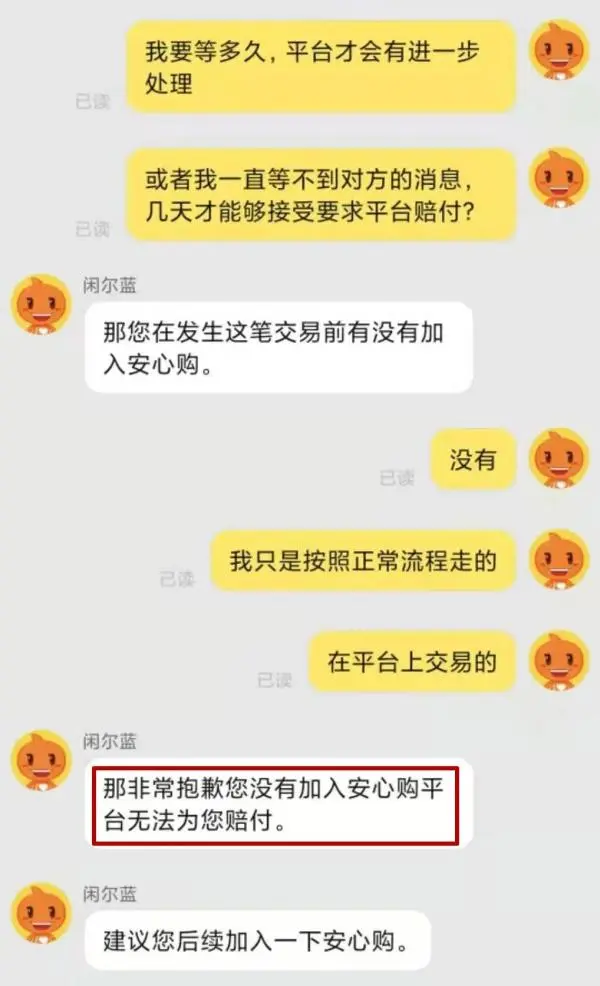
Task: Open 闲尔蓝's avatar beside the 安心购 question
Action: tap(41, 303)
